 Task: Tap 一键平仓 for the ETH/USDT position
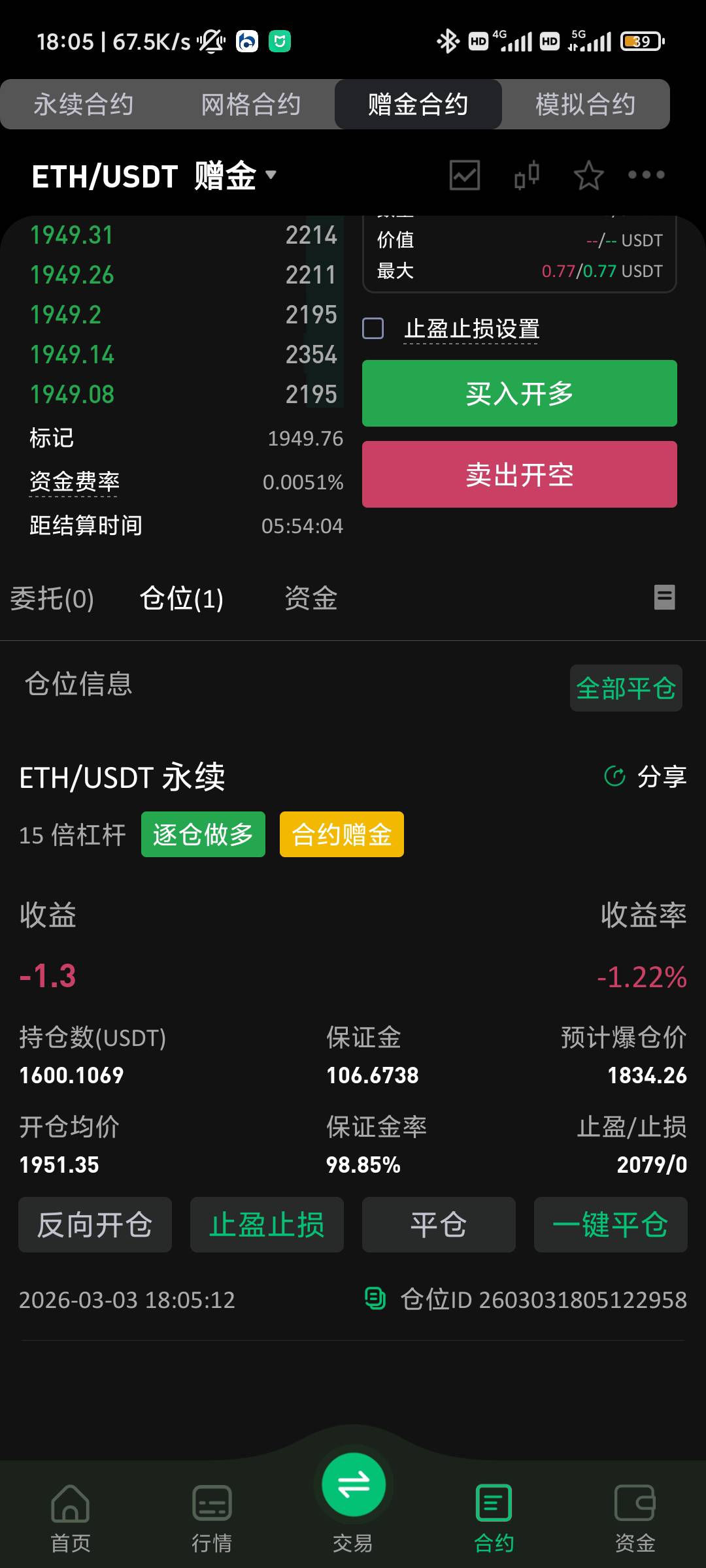pos(611,1224)
